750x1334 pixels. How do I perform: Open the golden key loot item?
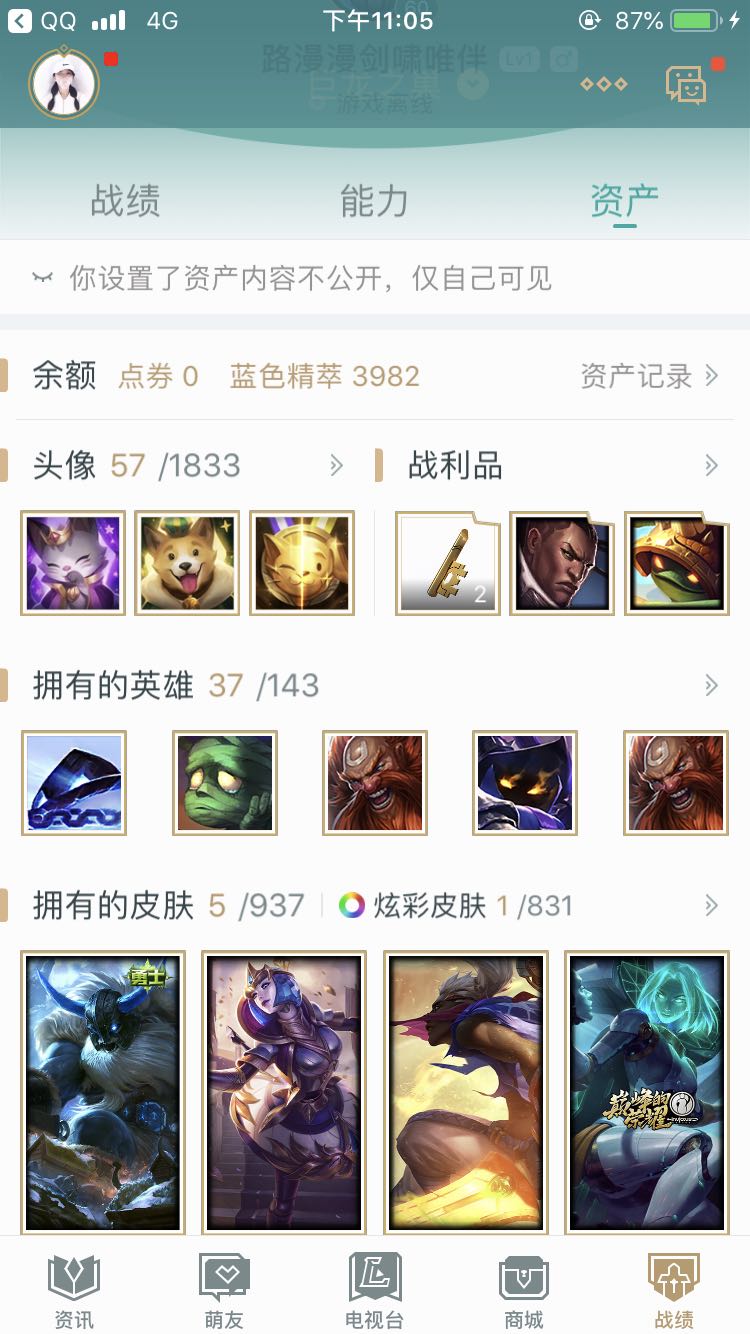[x=447, y=563]
